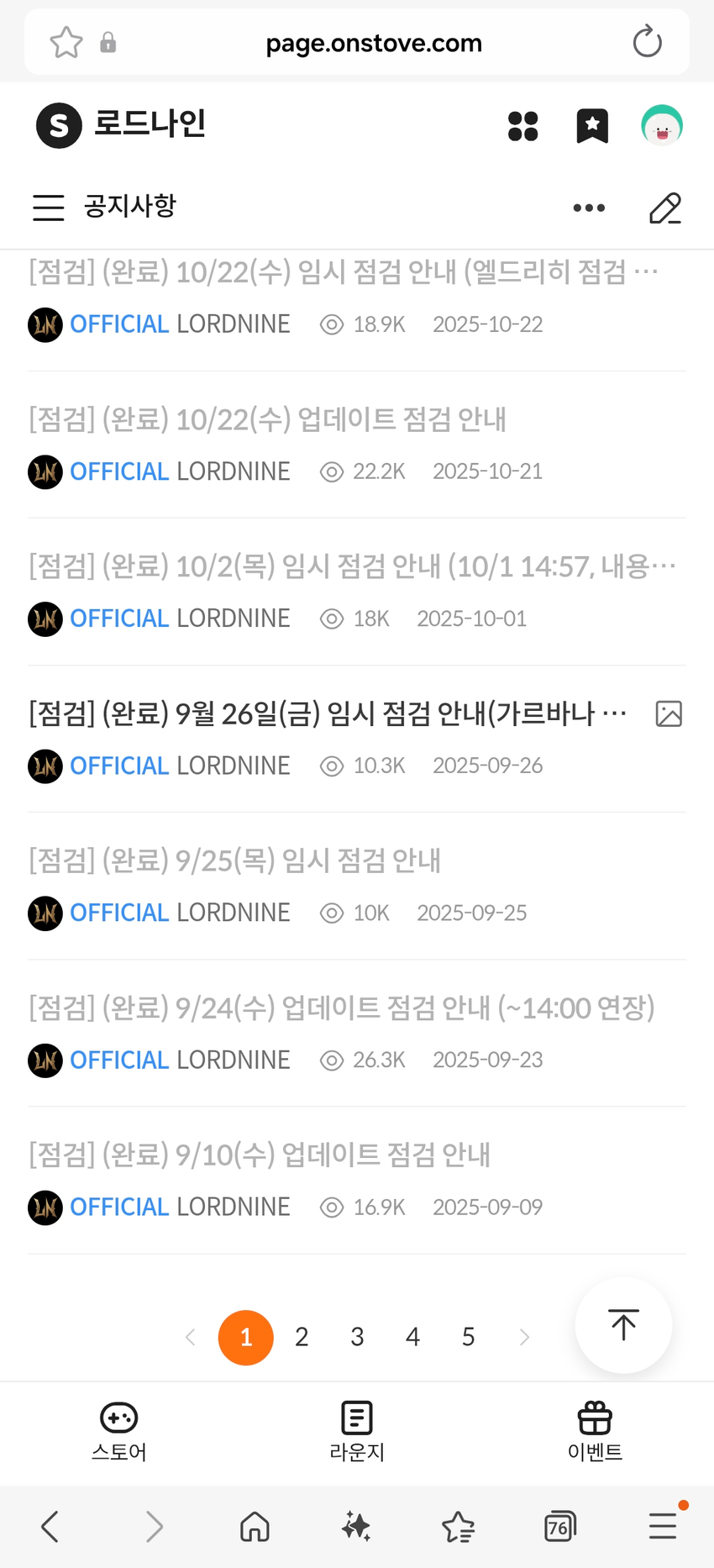Open the 10/22(수) 업데이트 점검 안내 post
This screenshot has width=714, height=1568.
coord(267,419)
